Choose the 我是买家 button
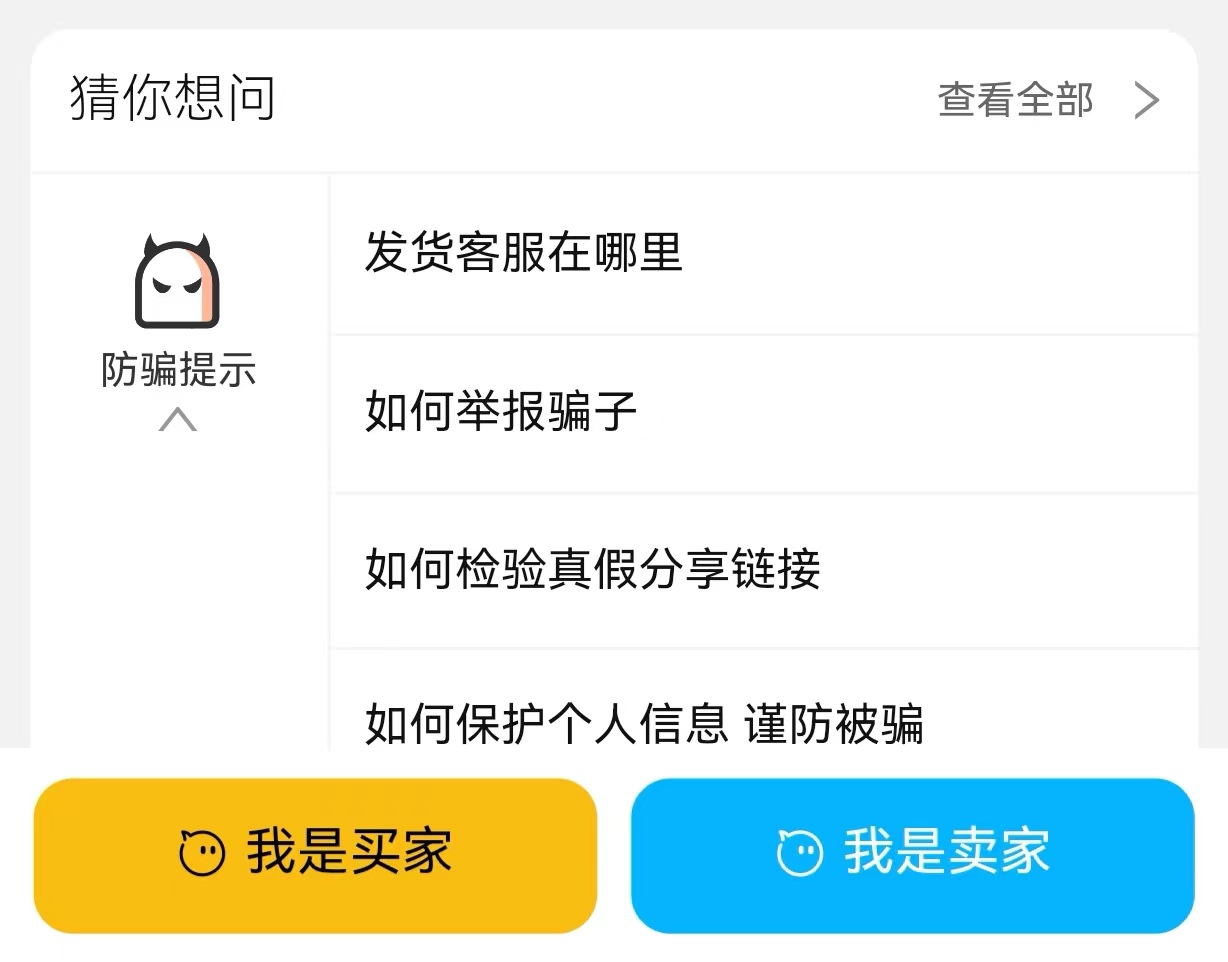The image size is (1228, 962). pyautogui.click(x=315, y=855)
